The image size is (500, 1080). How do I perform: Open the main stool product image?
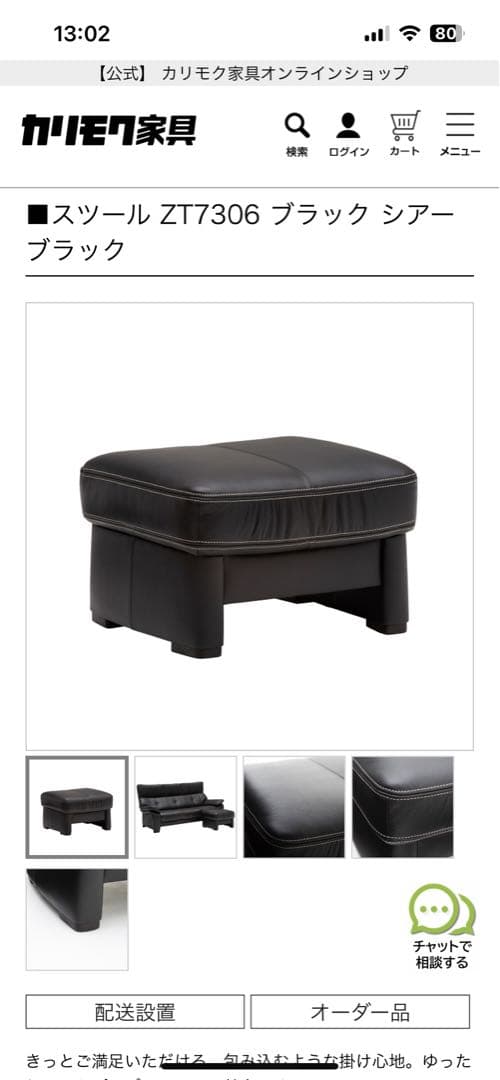pyautogui.click(x=250, y=526)
